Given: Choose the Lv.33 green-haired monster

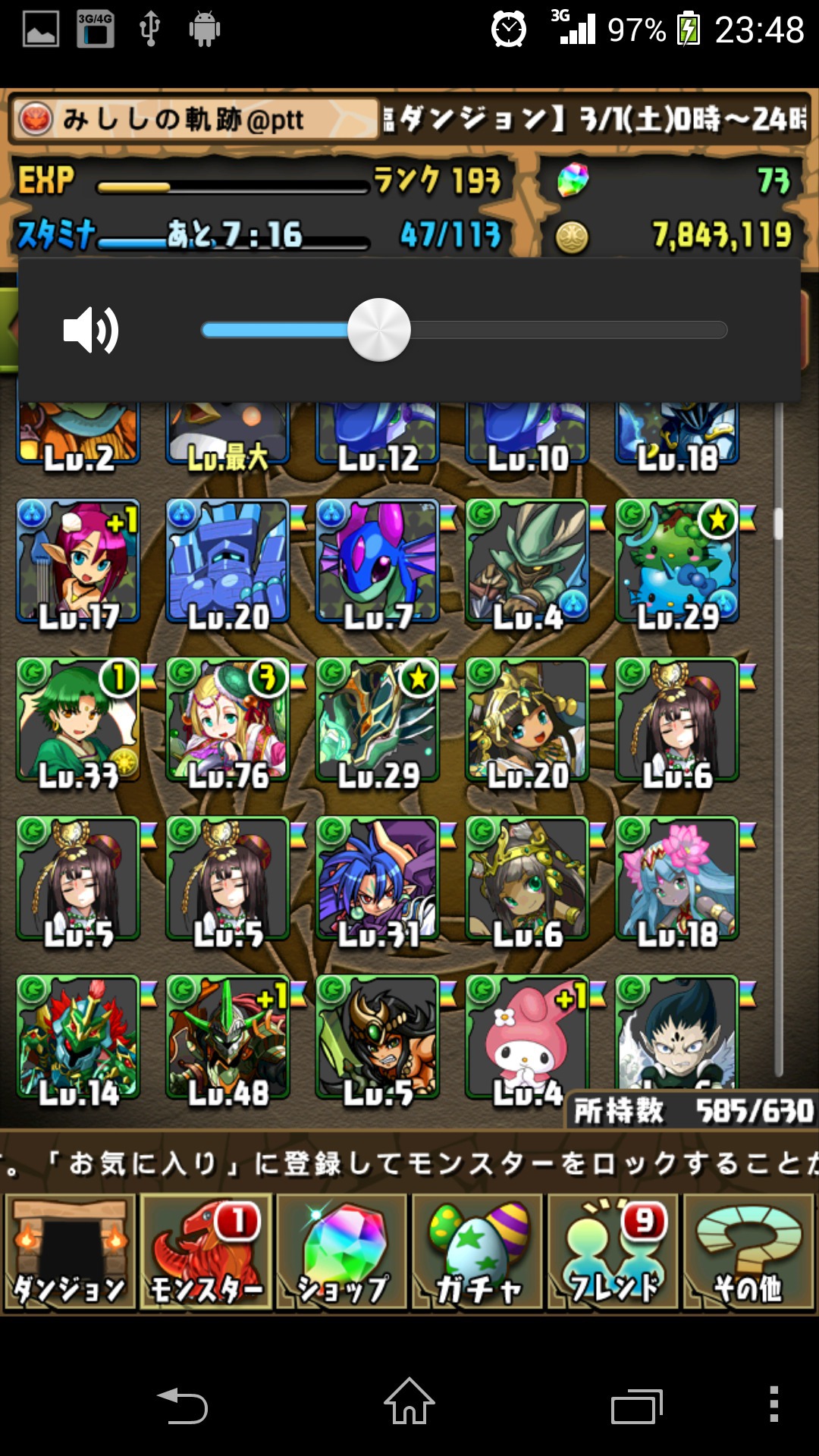Looking at the screenshot, I should point(78,720).
